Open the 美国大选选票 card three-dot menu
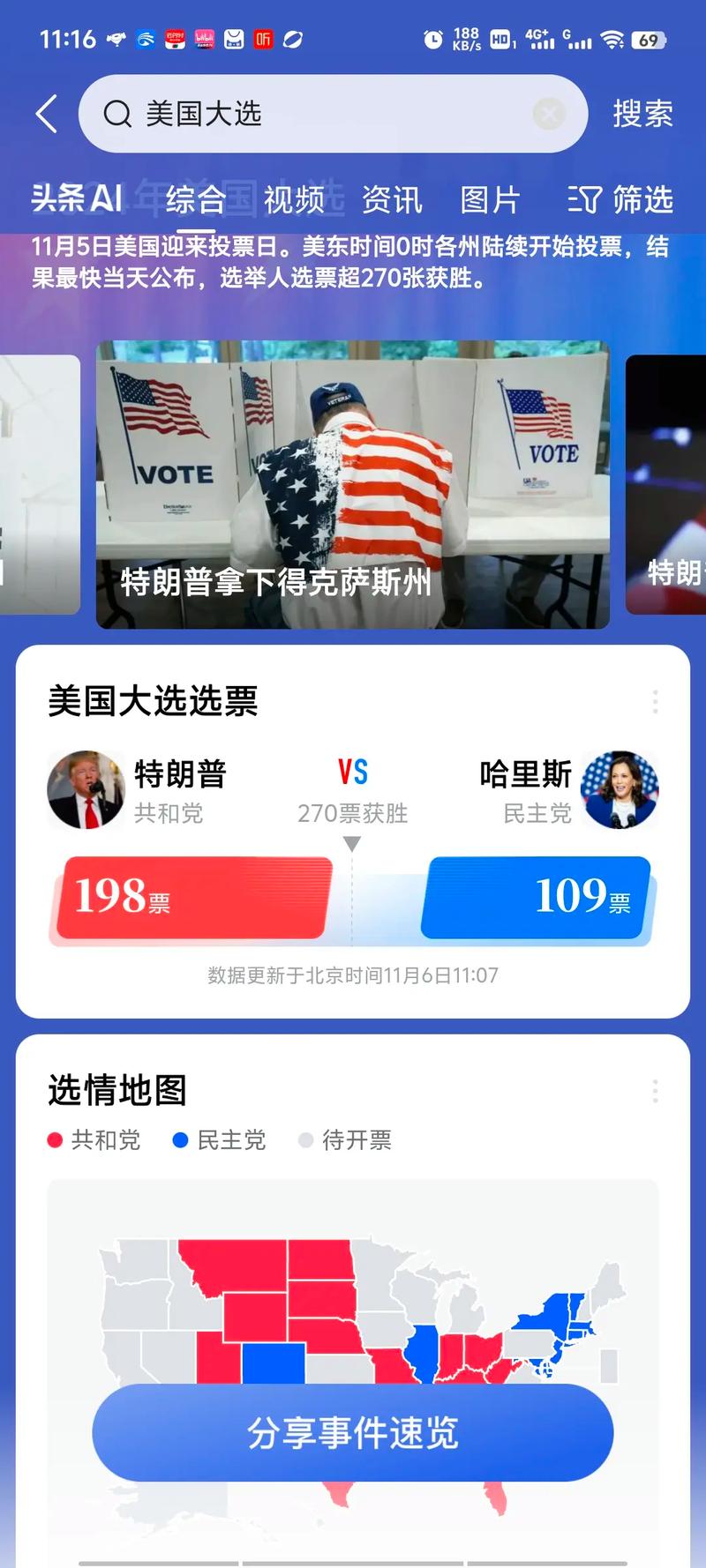The image size is (706, 1568). pos(655,702)
